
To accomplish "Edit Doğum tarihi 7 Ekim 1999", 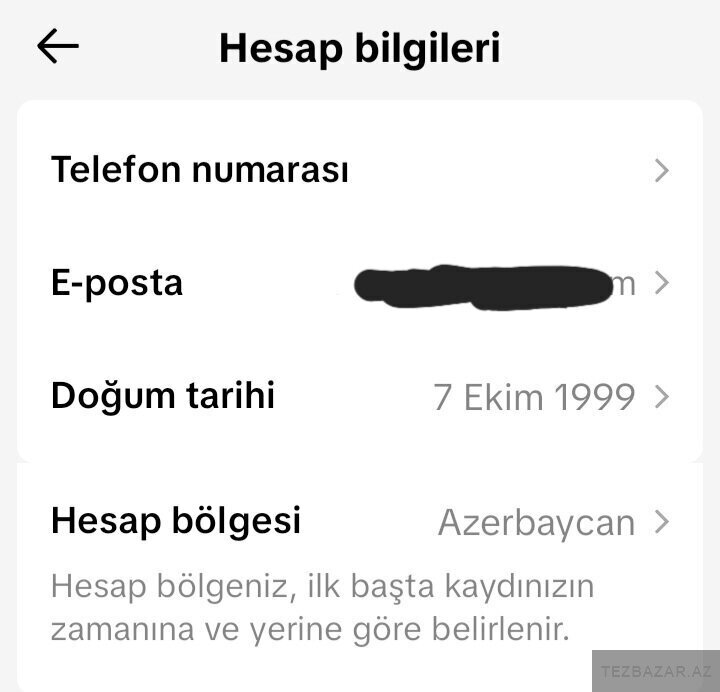I will click(x=360, y=397).
